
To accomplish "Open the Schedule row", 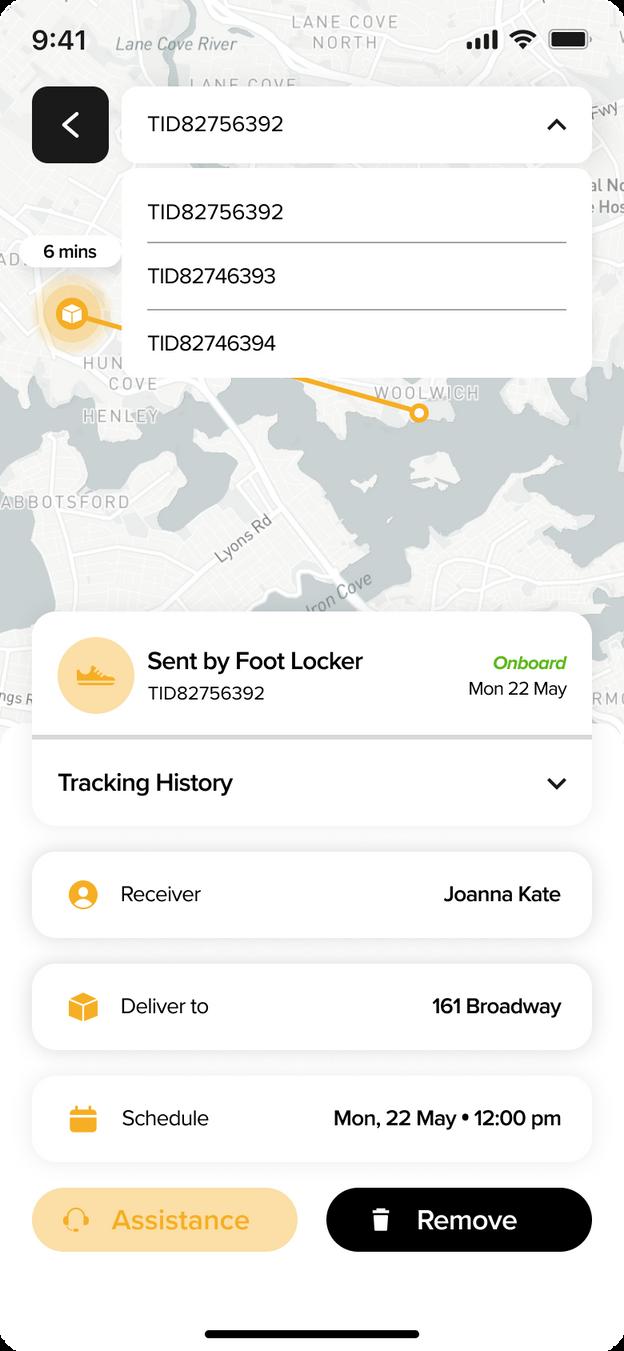I will (x=312, y=1118).
